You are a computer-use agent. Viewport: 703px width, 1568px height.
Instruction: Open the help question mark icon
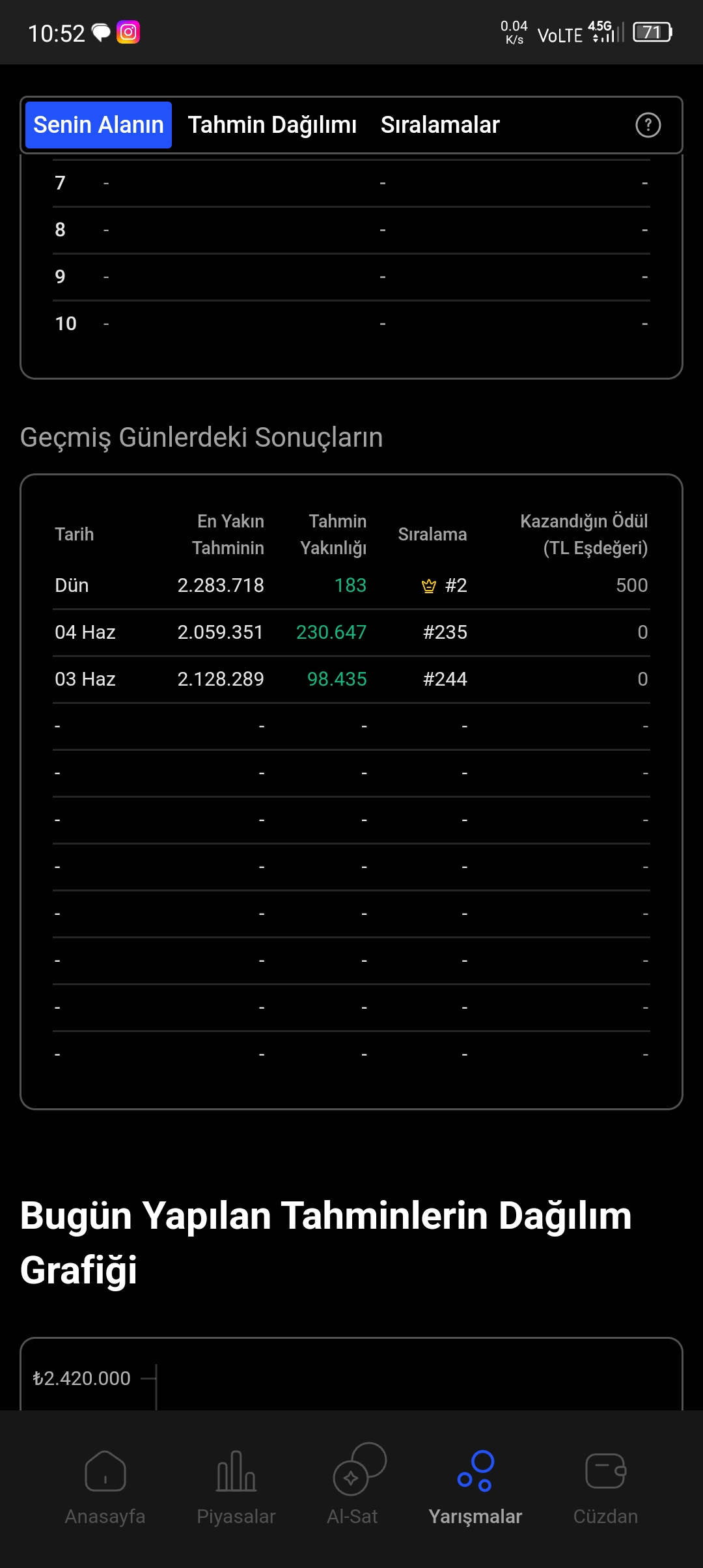click(x=648, y=125)
